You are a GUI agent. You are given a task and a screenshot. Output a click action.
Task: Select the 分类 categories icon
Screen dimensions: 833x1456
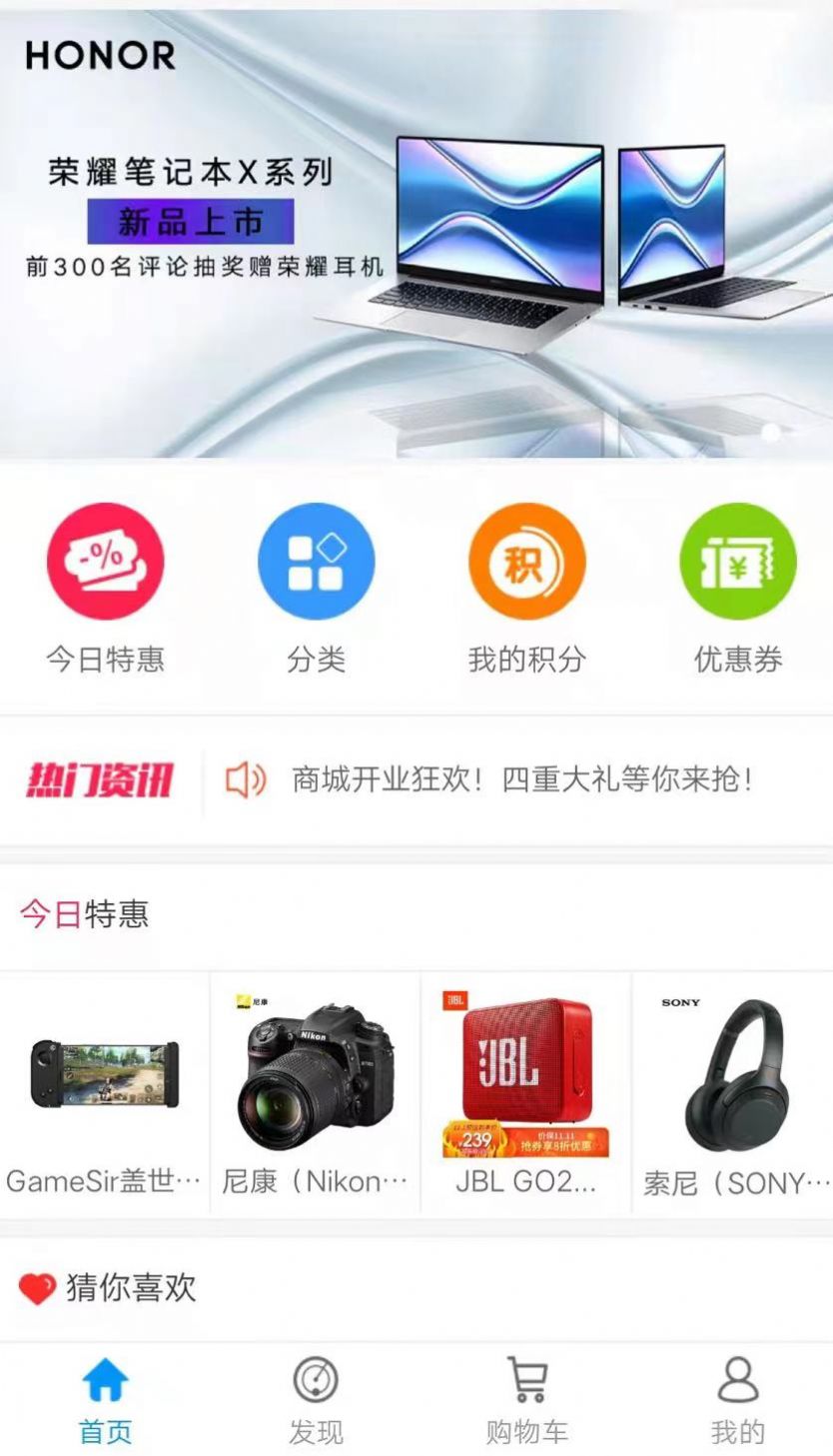coord(317,561)
